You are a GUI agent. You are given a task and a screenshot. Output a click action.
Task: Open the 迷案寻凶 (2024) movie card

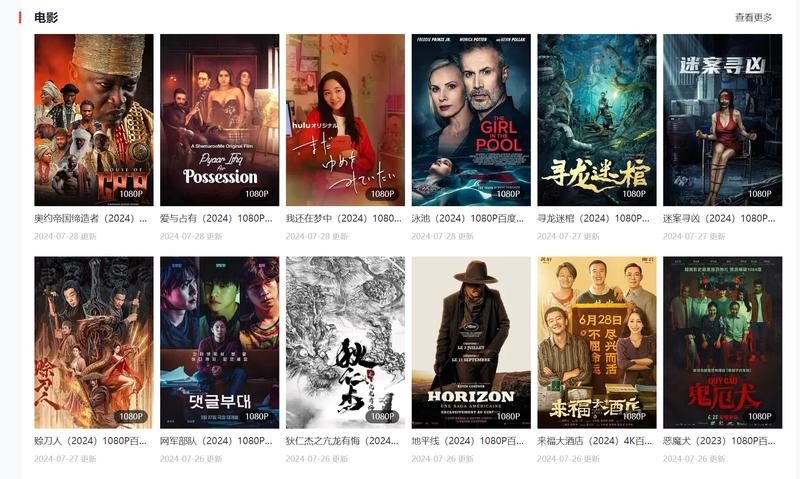pos(722,120)
